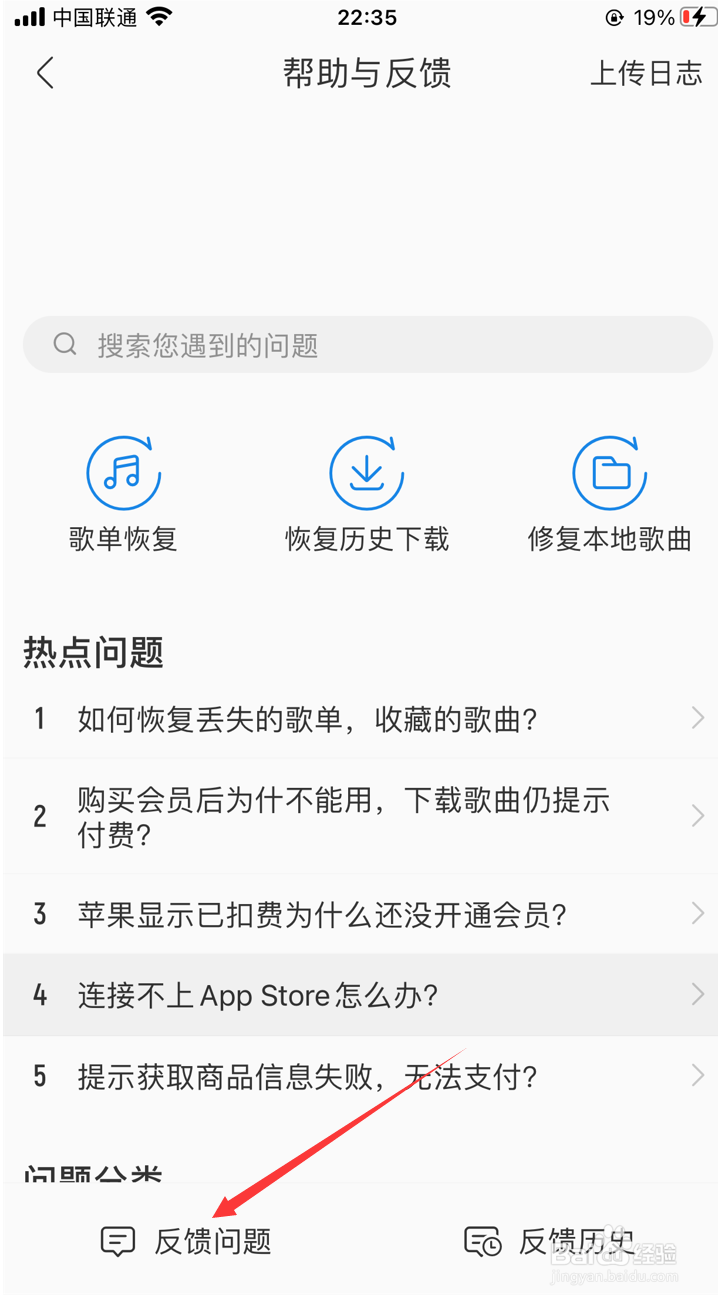Open 苹果显示已扣费为什么还没开通会员?
The image size is (718, 1301).
click(360, 913)
